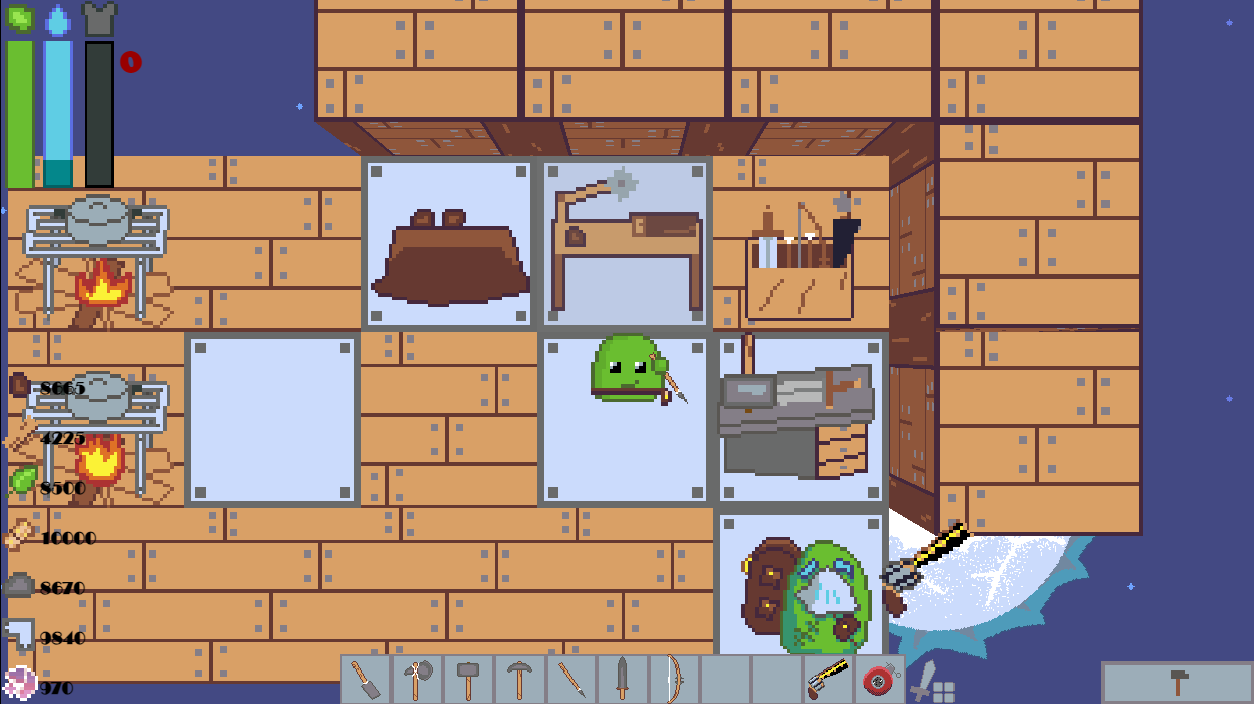This screenshot has height=704, width=1254.
Task: Equip the sword in the hotbar
Action: point(622,680)
